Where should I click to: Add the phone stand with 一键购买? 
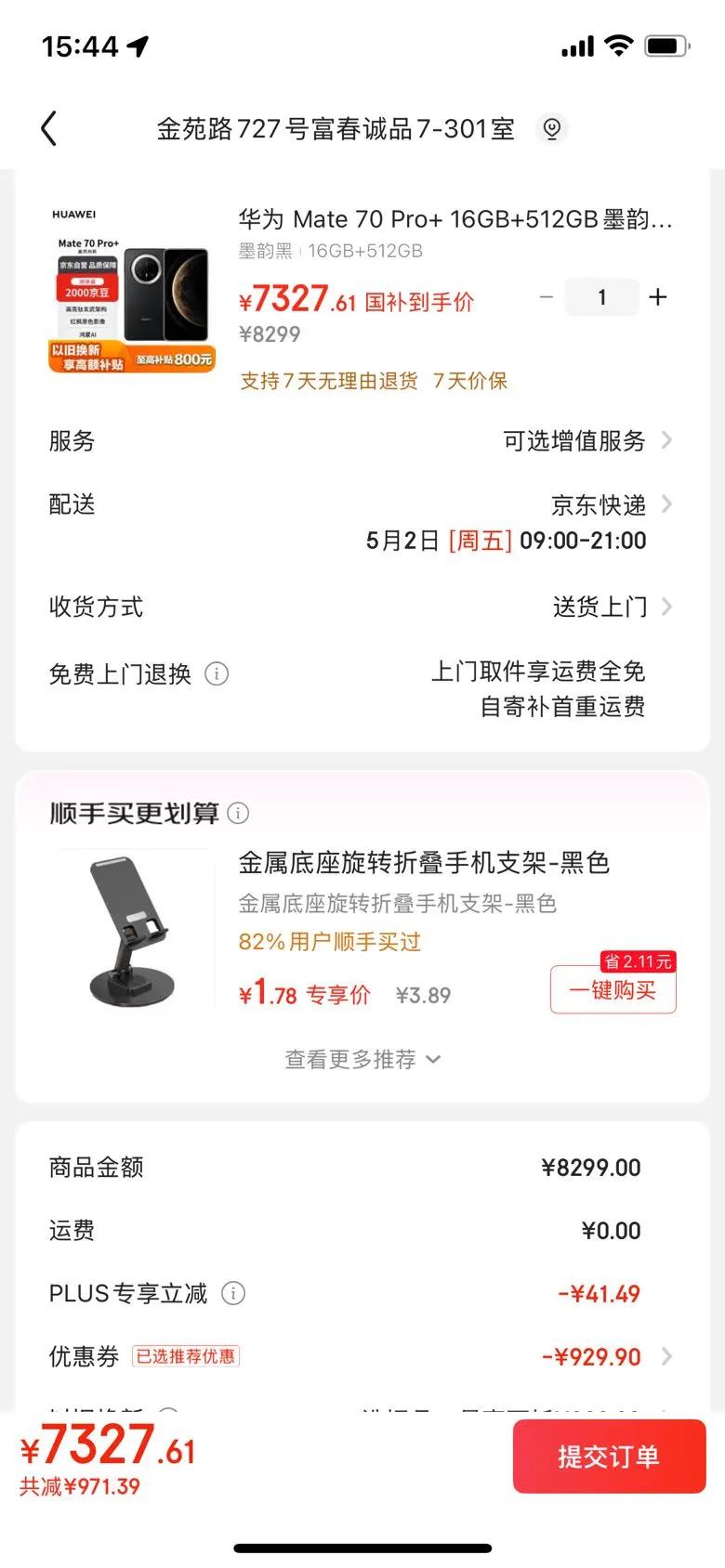coord(613,990)
